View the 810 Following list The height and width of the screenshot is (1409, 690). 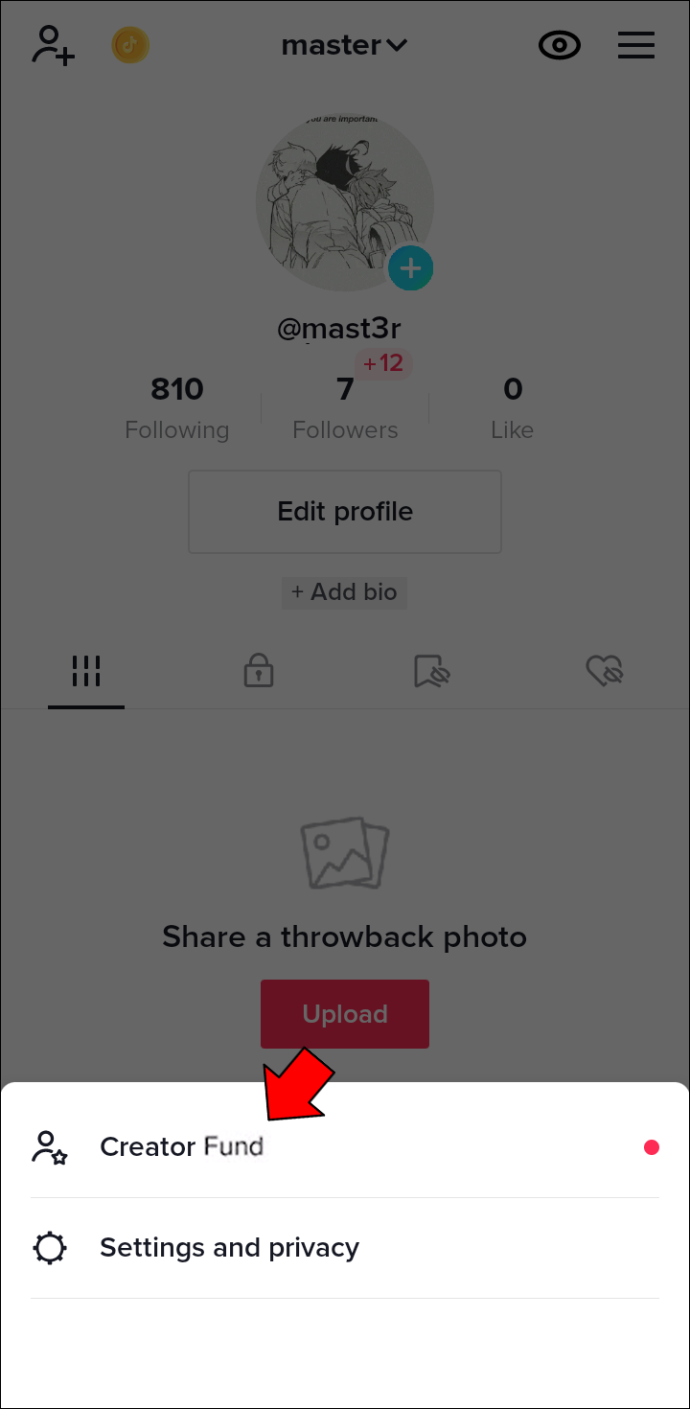click(177, 408)
